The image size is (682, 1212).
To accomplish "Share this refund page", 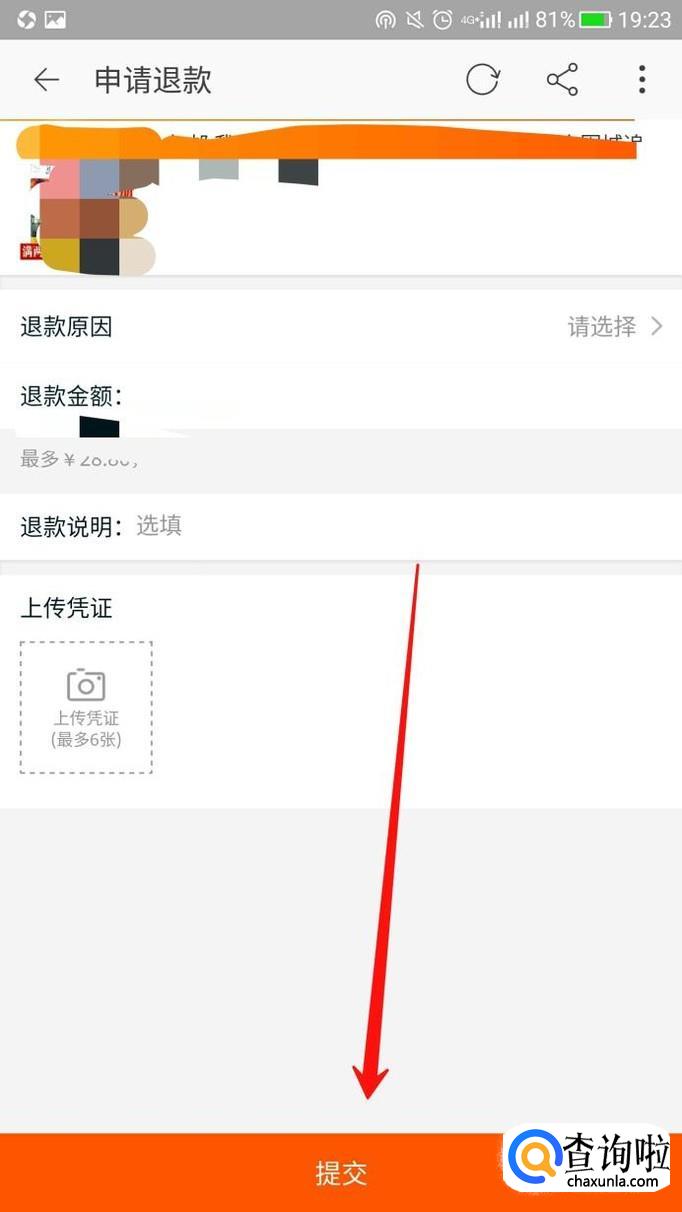I will tap(562, 80).
